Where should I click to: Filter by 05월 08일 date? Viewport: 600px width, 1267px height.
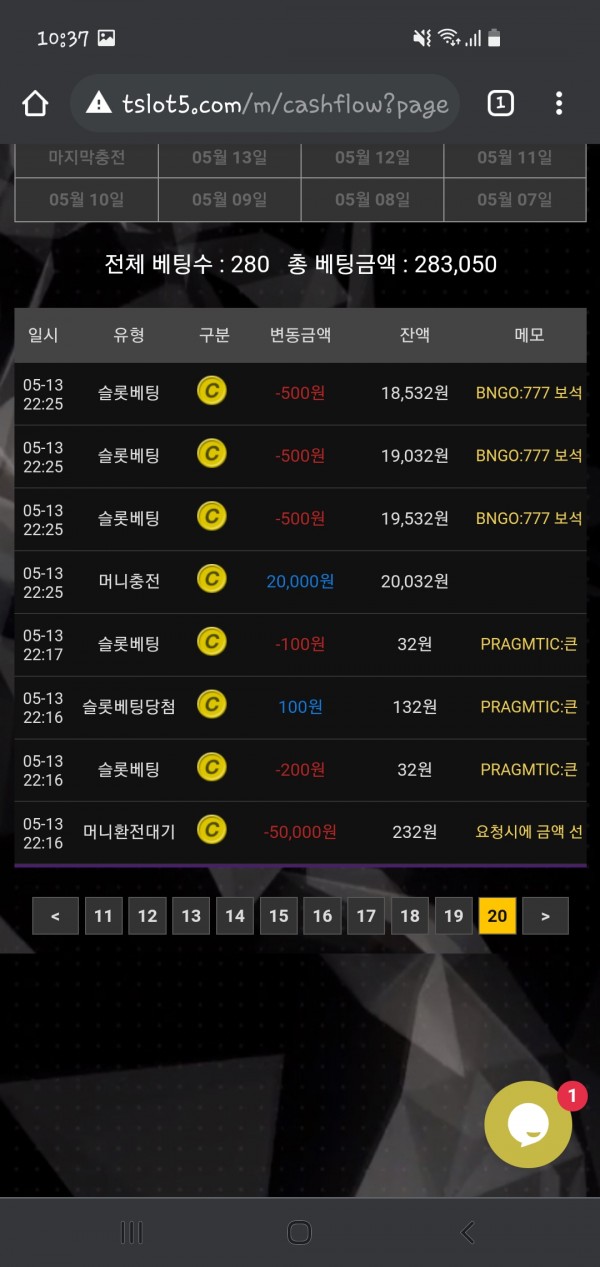click(372, 200)
